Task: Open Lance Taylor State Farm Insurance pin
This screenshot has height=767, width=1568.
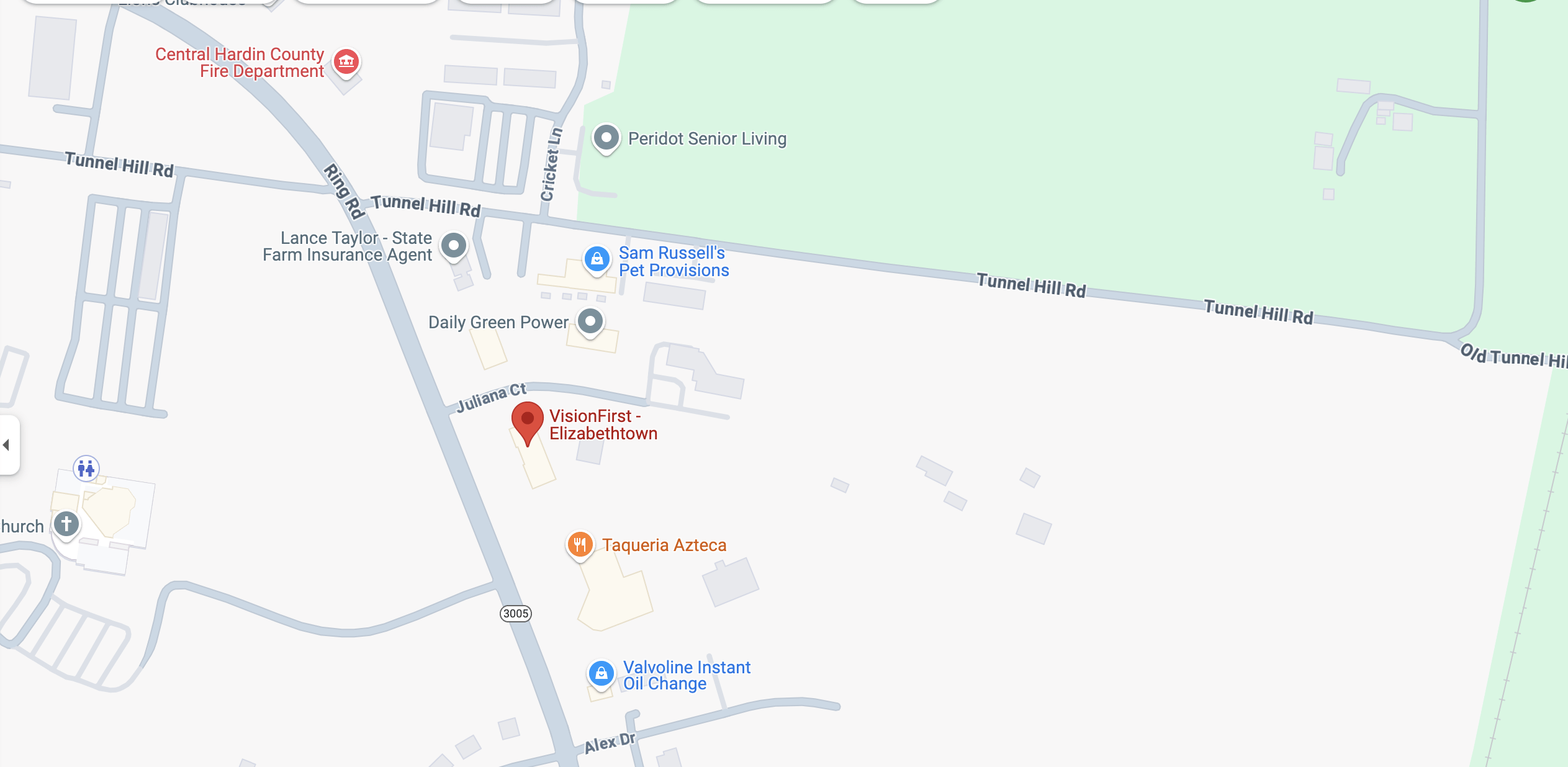Action: click(x=454, y=246)
